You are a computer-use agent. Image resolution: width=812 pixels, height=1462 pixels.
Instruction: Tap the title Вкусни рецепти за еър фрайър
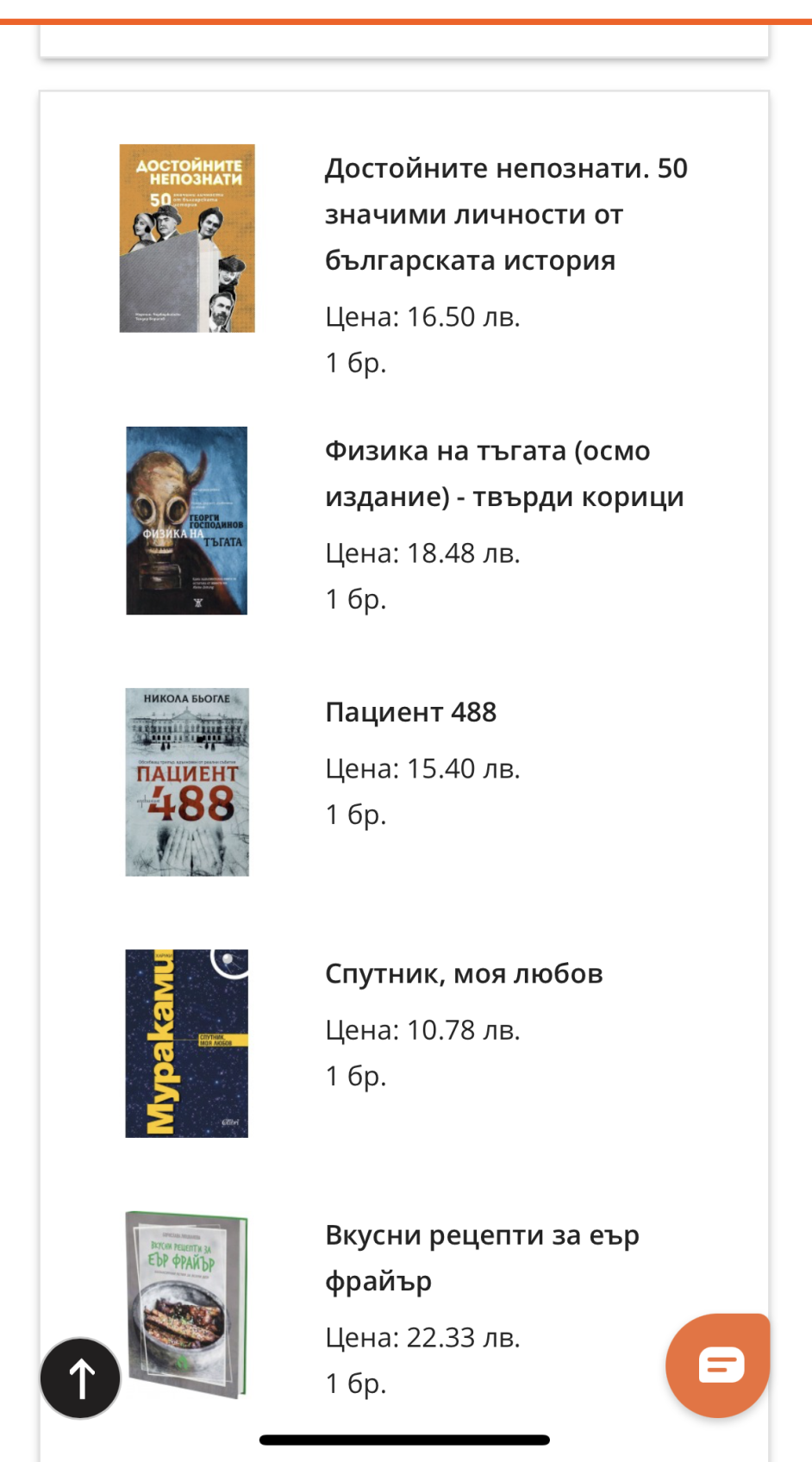click(x=481, y=1258)
